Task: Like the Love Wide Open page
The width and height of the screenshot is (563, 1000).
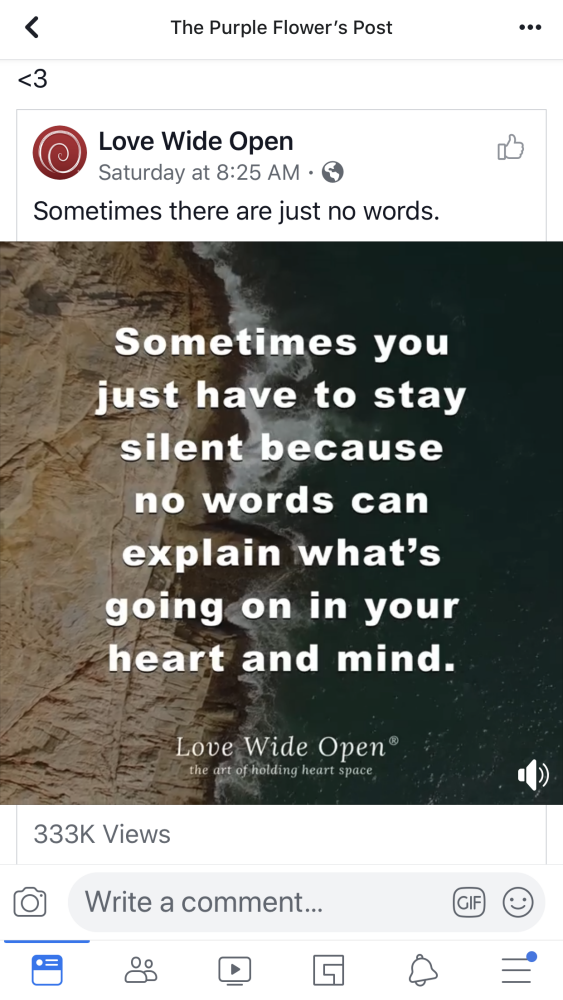Action: coord(511,147)
